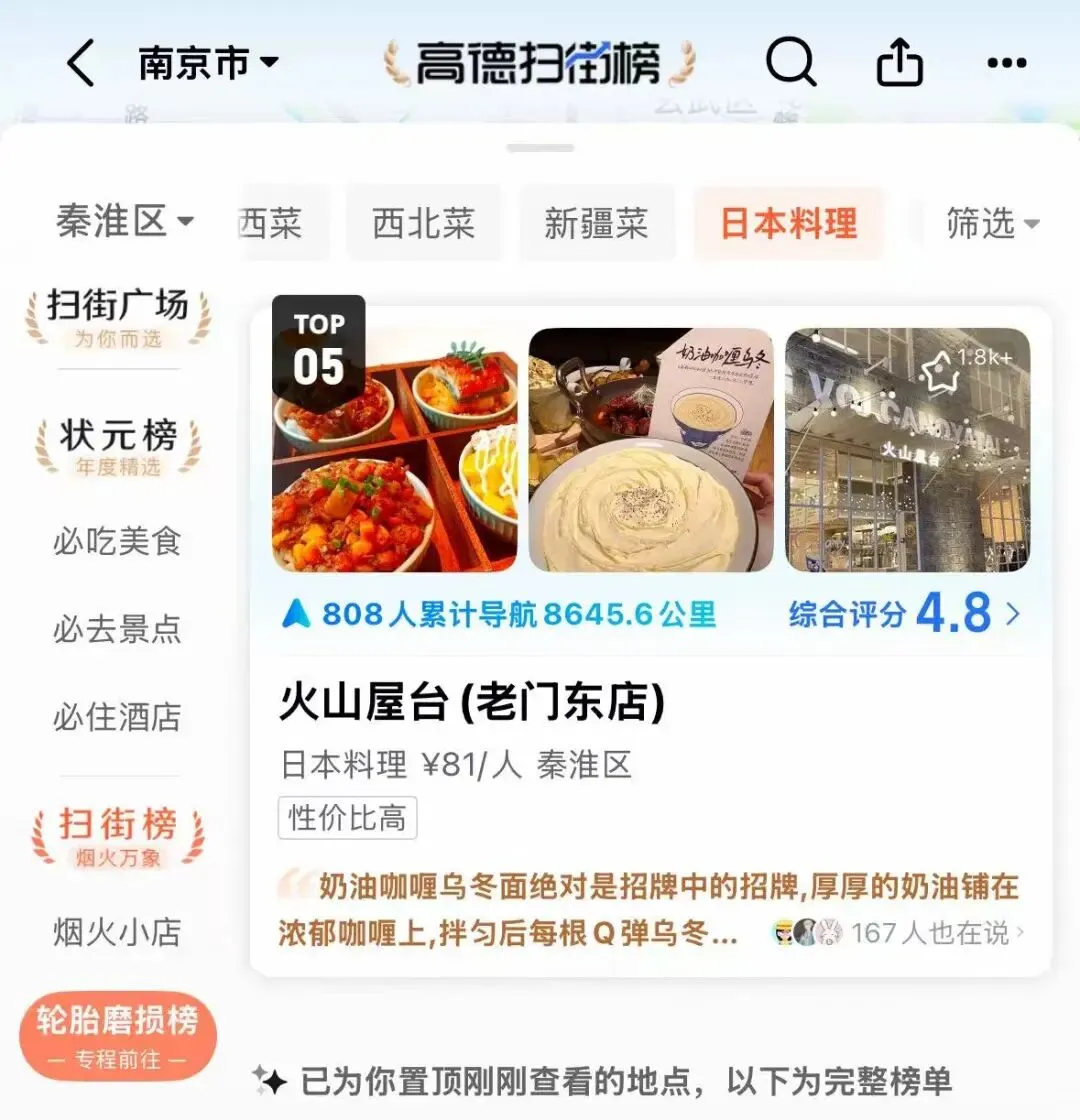Open the 南京市 city dropdown

point(208,63)
